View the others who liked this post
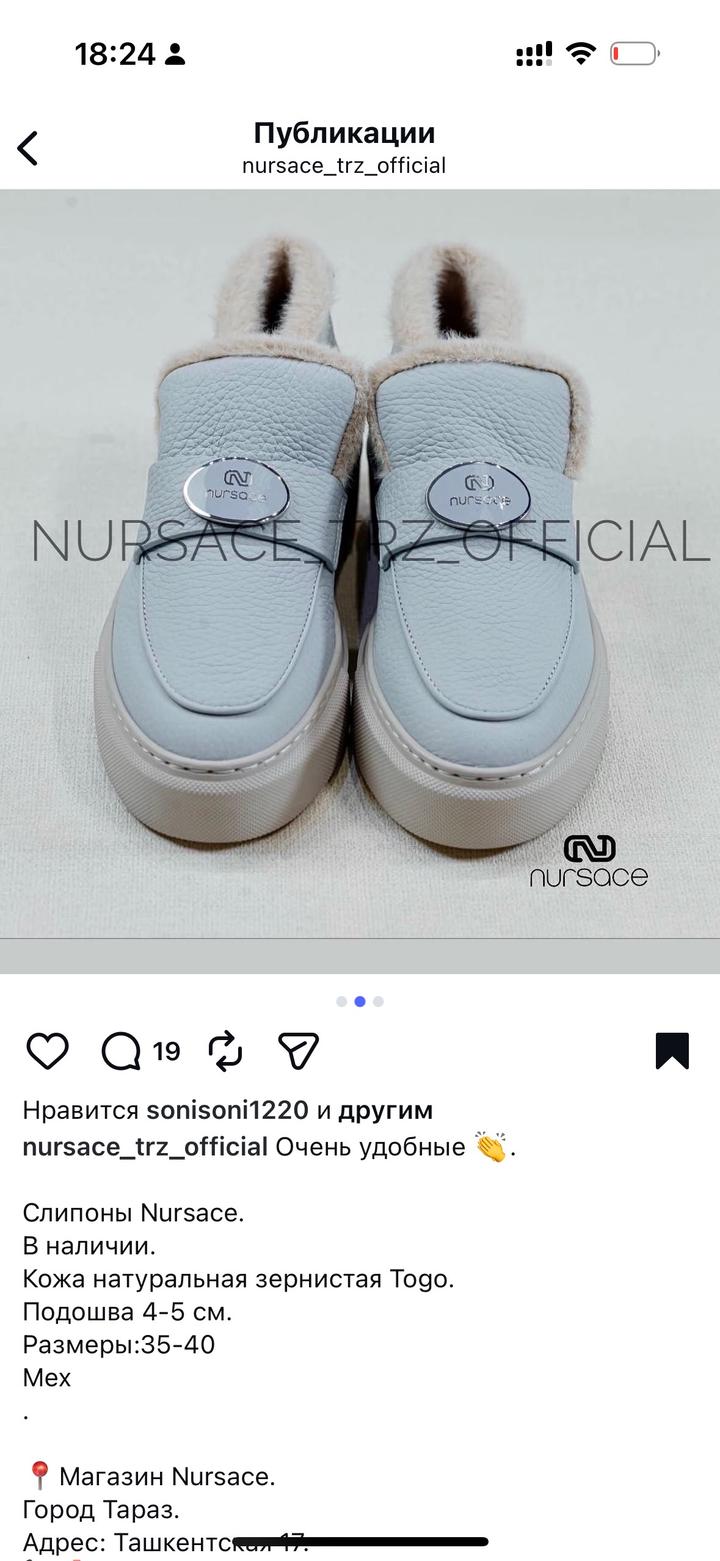The height and width of the screenshot is (1561, 720). (385, 1110)
